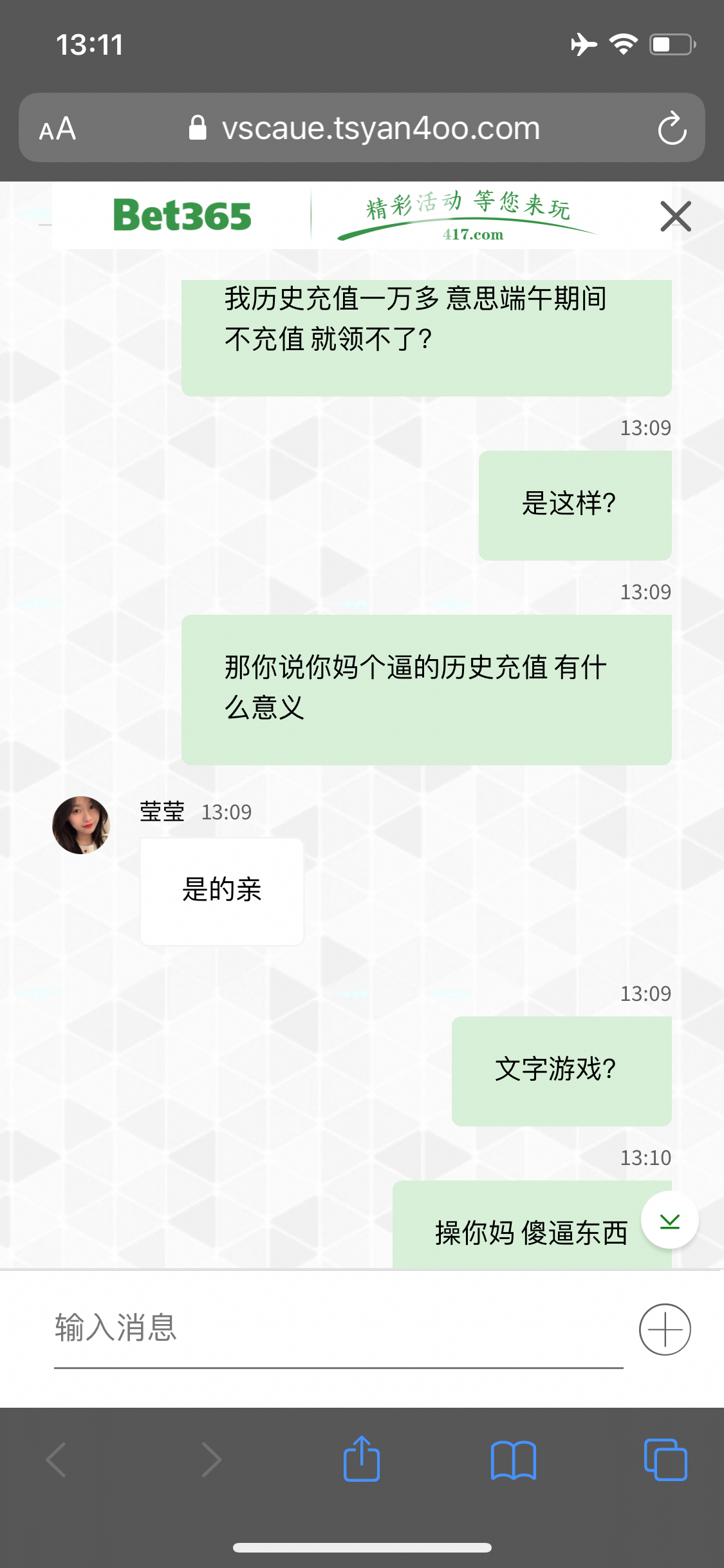Screen dimensions: 724x1568
Task: Tap 莹莹's agent avatar
Action: click(x=81, y=825)
